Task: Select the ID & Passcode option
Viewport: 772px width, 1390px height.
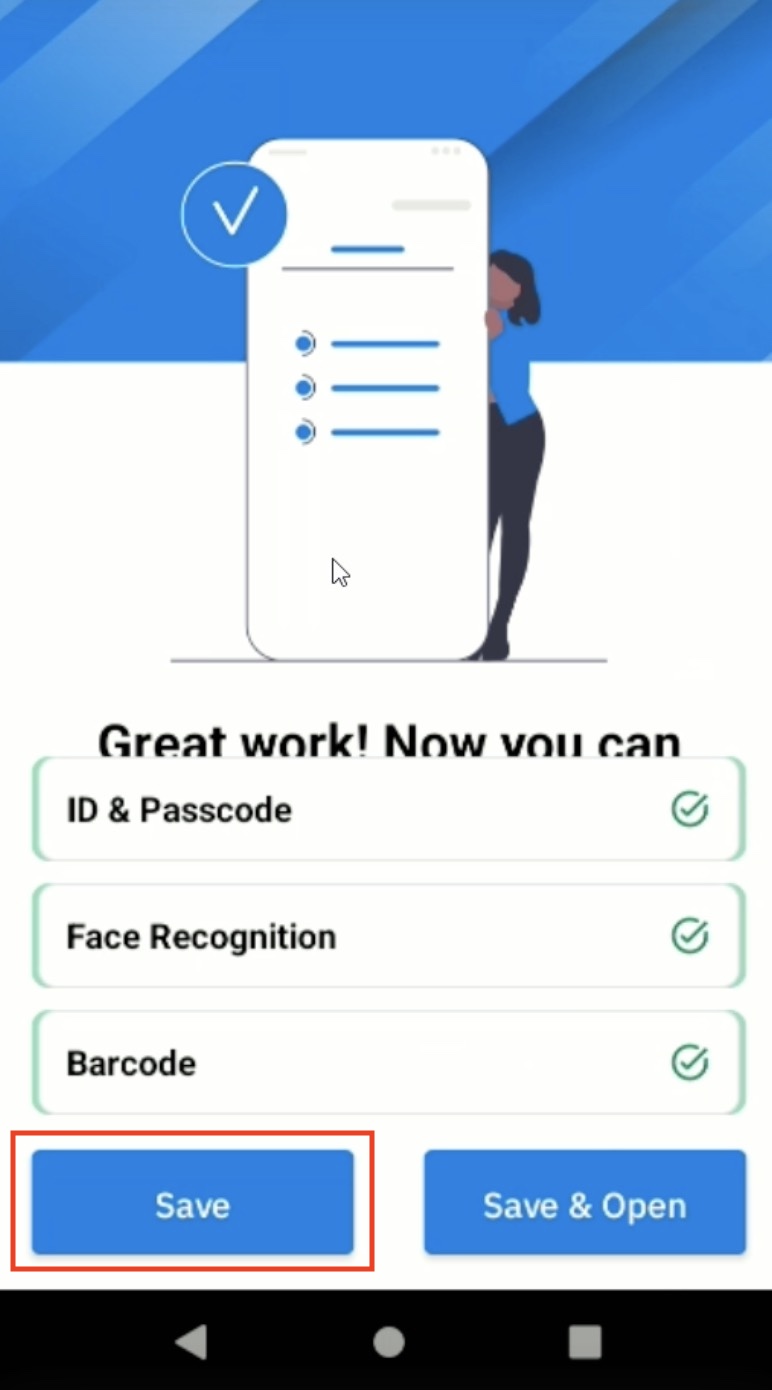Action: pos(388,810)
